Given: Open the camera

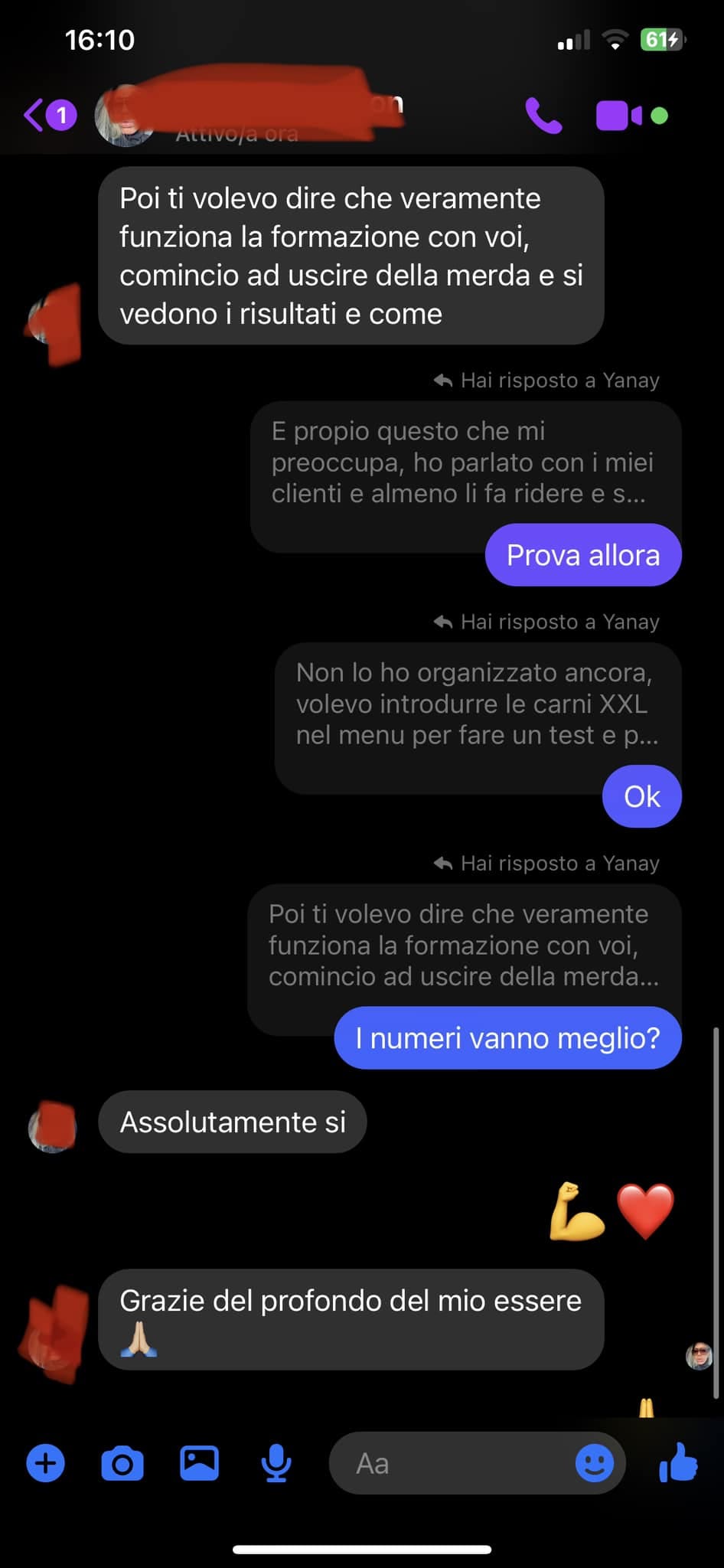Looking at the screenshot, I should (122, 1463).
